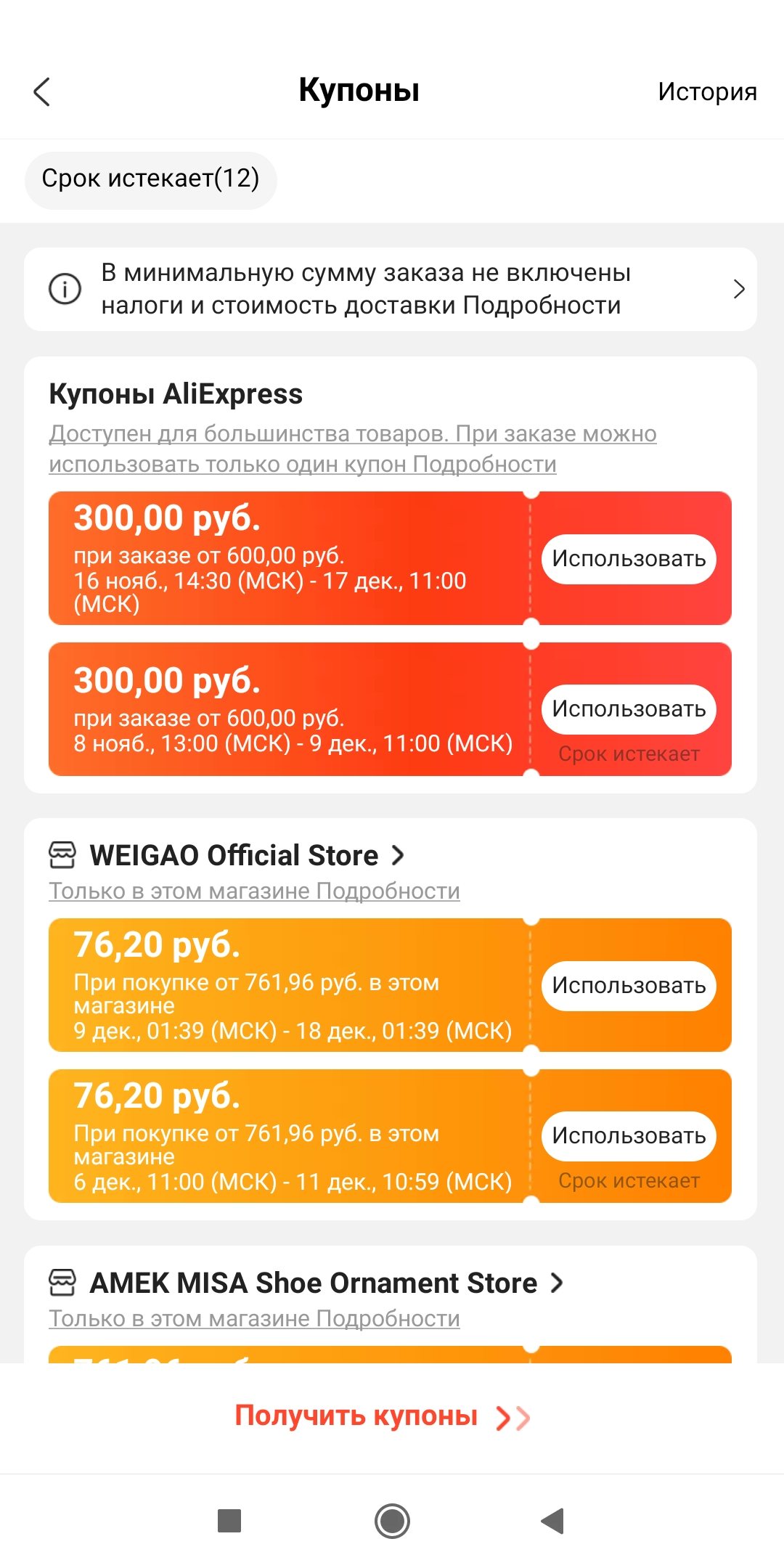Go back using the top-left arrow
The width and height of the screenshot is (784, 1568).
pos(41,92)
